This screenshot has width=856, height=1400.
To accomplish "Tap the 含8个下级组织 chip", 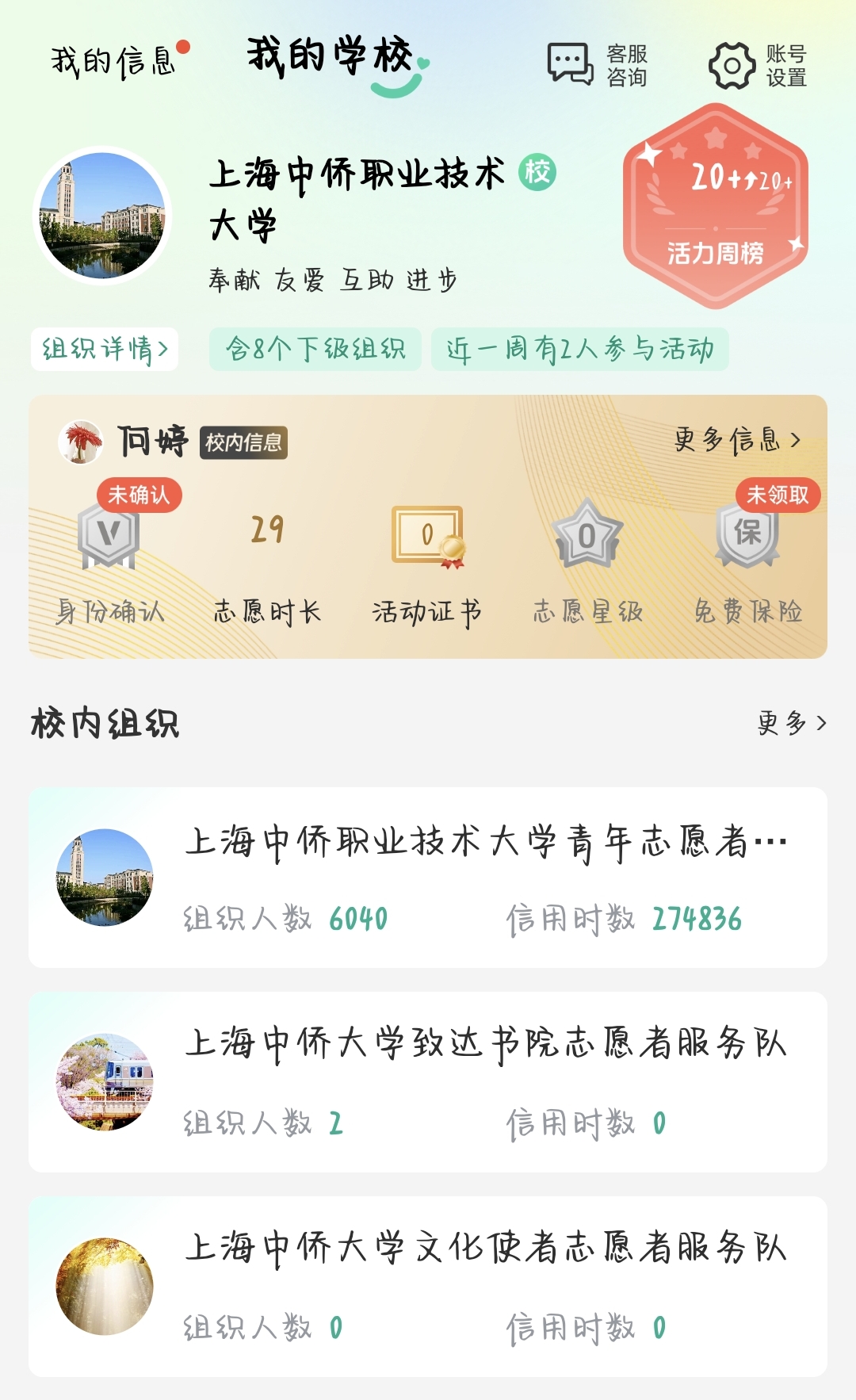I will point(315,349).
